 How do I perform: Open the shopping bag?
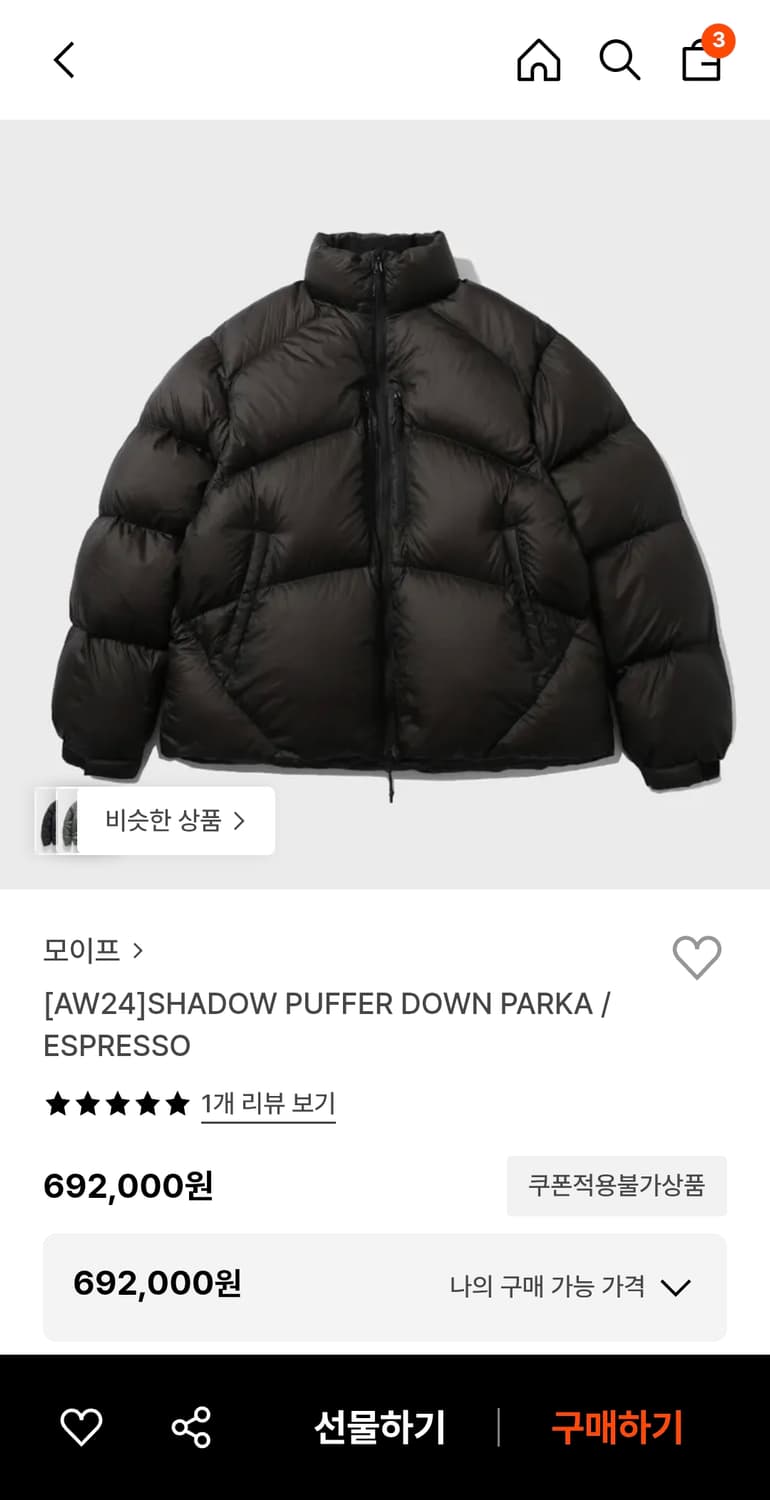click(701, 62)
